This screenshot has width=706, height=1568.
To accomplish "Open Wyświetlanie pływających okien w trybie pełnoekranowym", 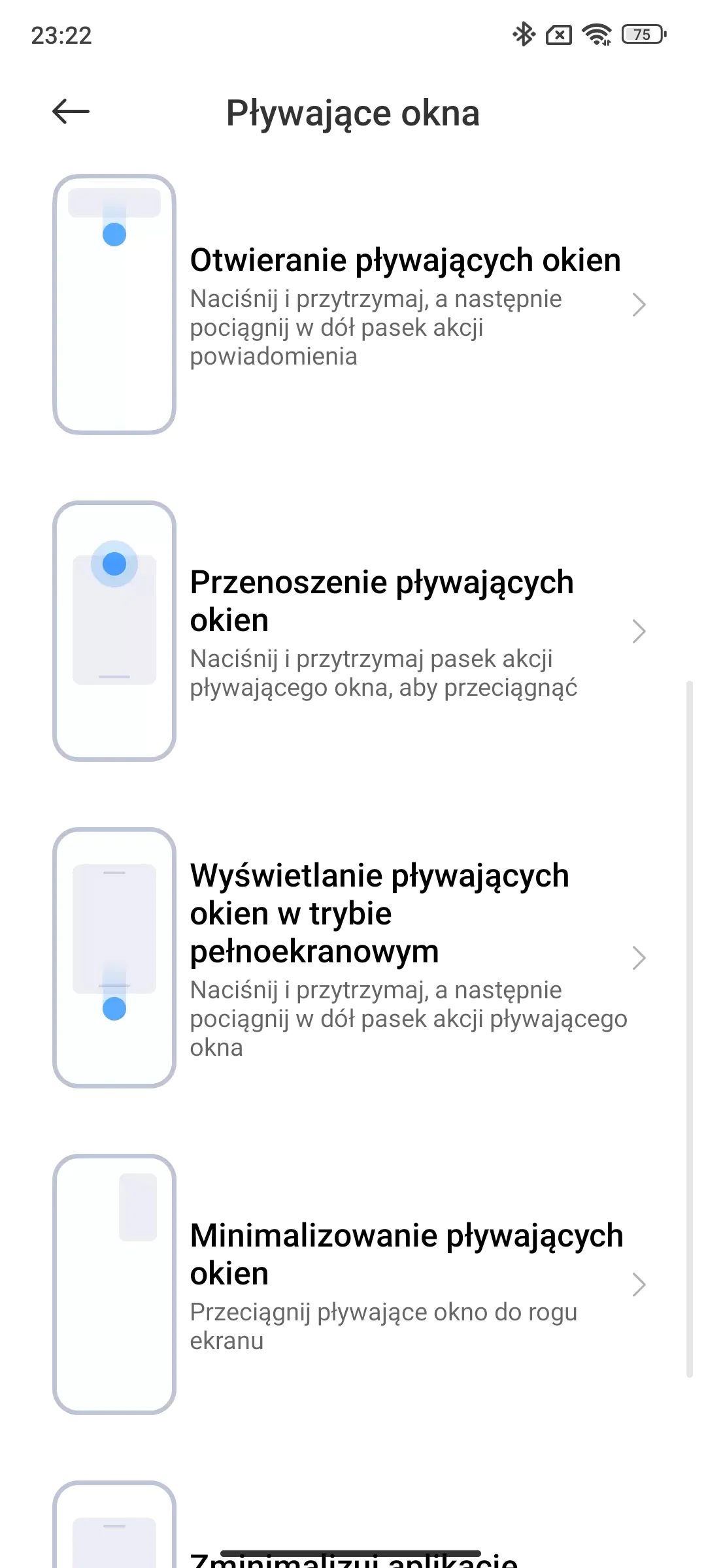I will [x=405, y=958].
